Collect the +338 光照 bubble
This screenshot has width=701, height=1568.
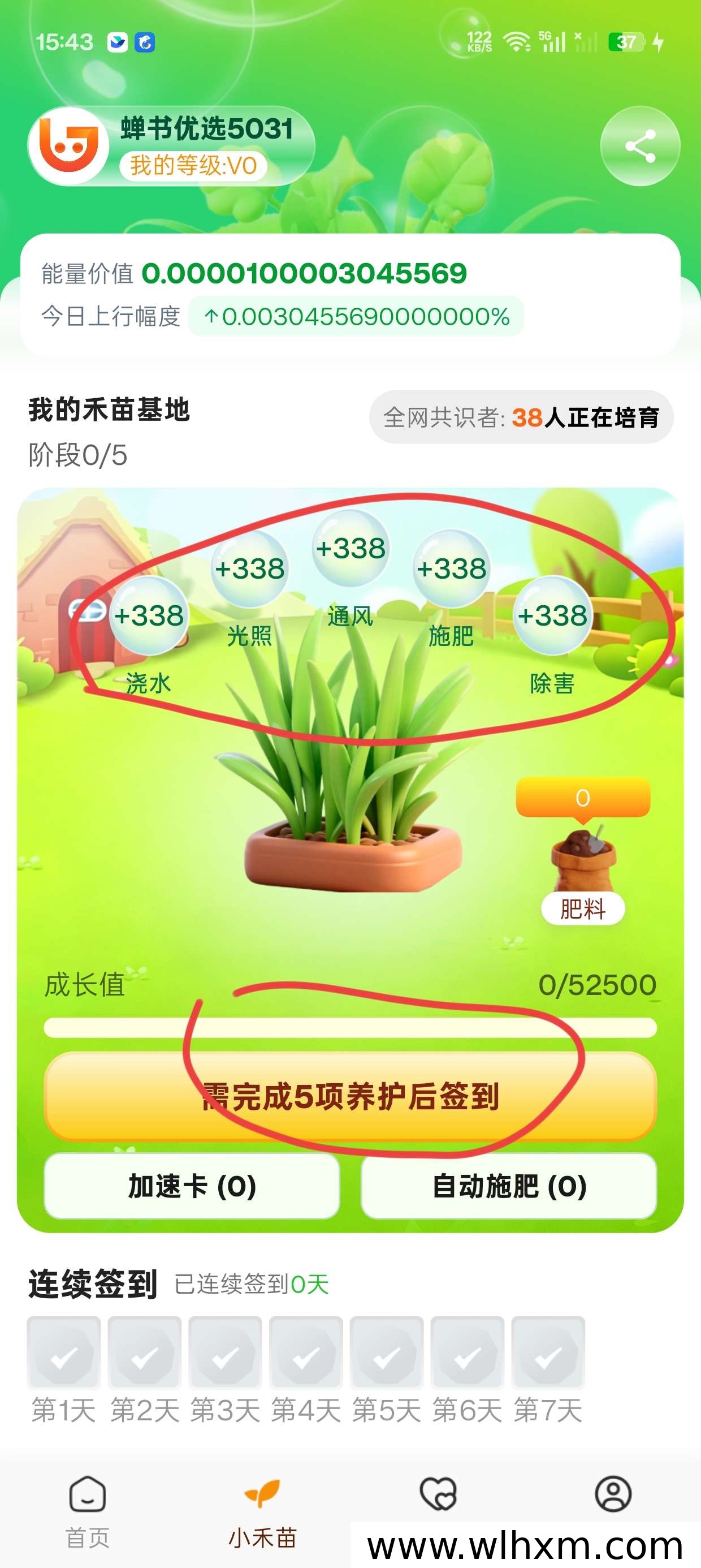[x=249, y=569]
